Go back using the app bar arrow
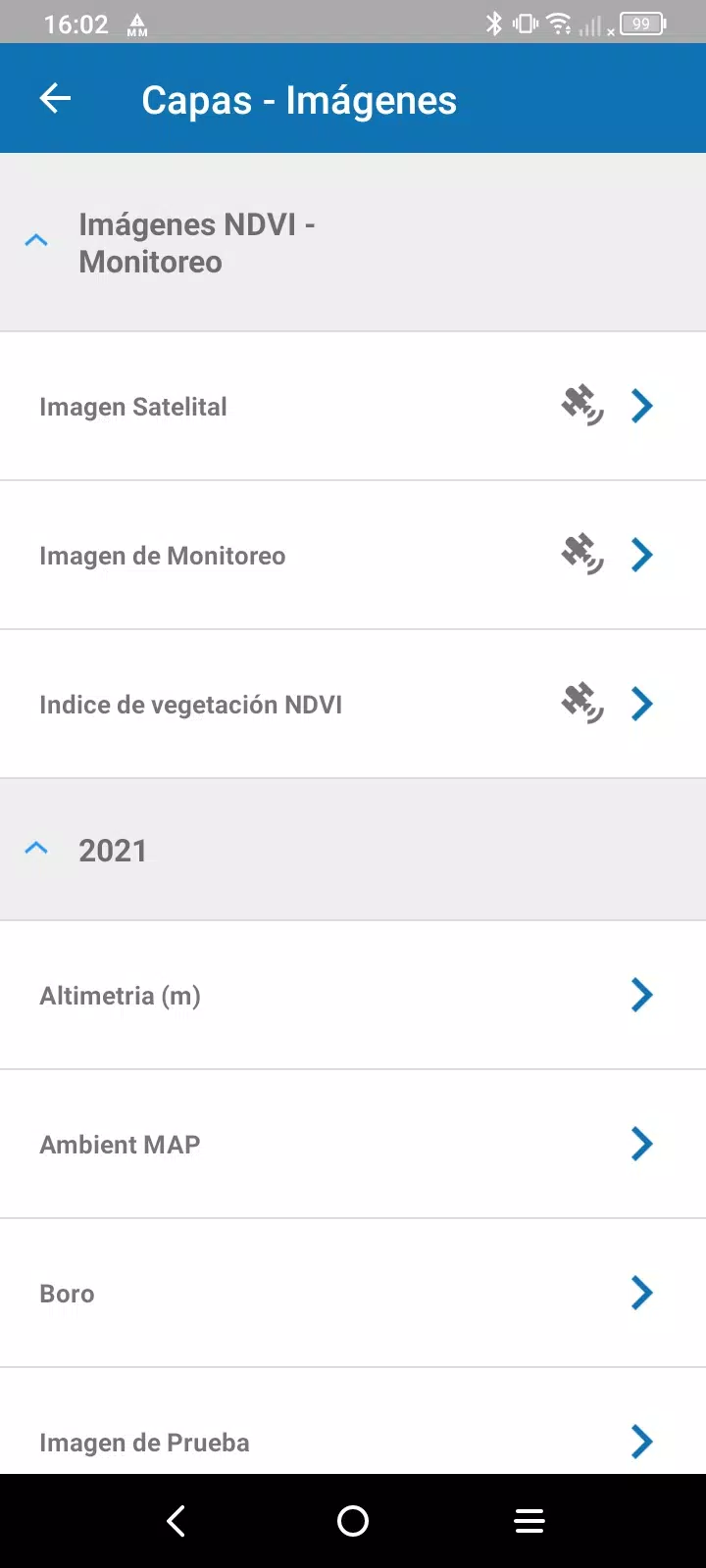Viewport: 706px width, 1568px height. point(56,98)
